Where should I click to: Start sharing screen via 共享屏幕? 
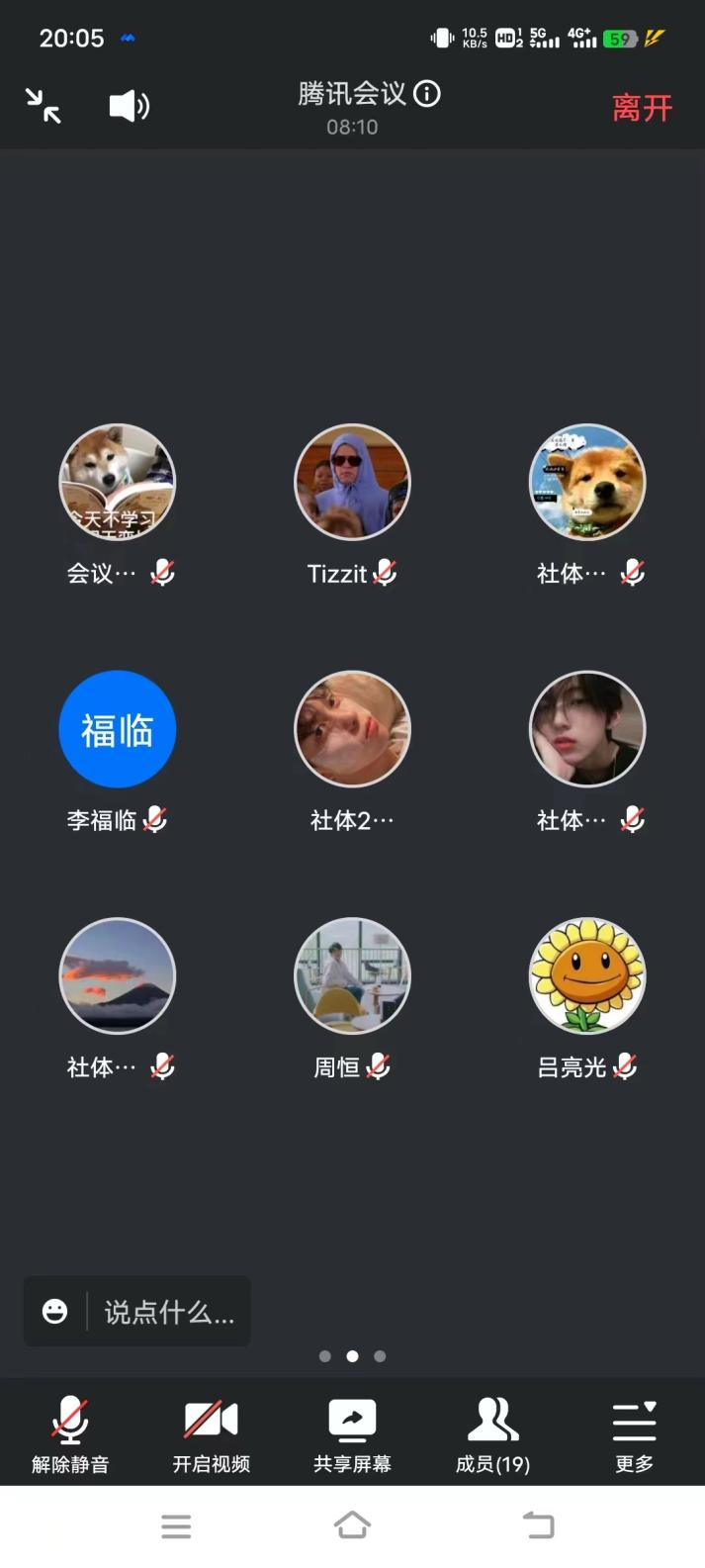(x=352, y=1434)
